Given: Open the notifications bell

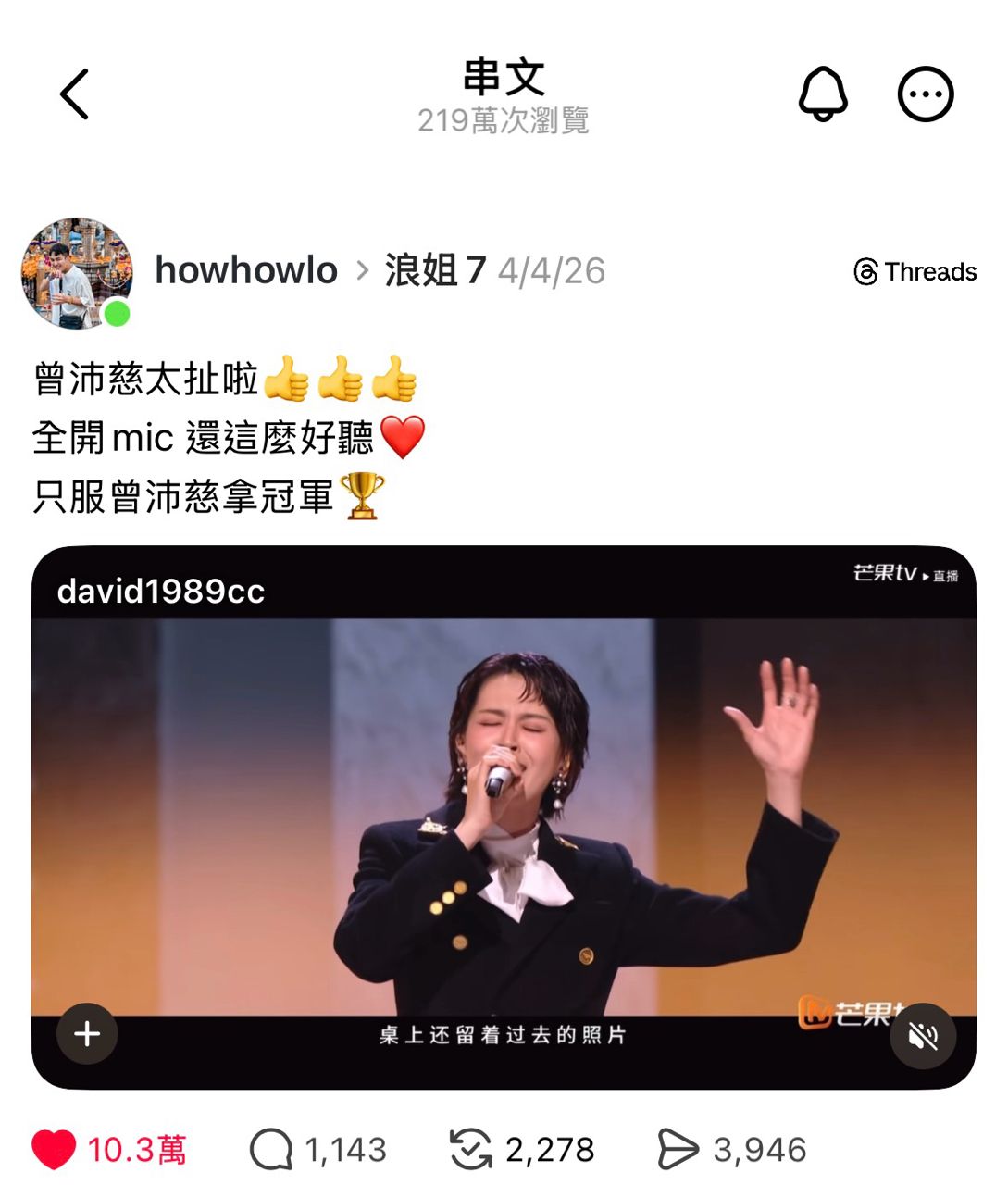Looking at the screenshot, I should coord(823,94).
